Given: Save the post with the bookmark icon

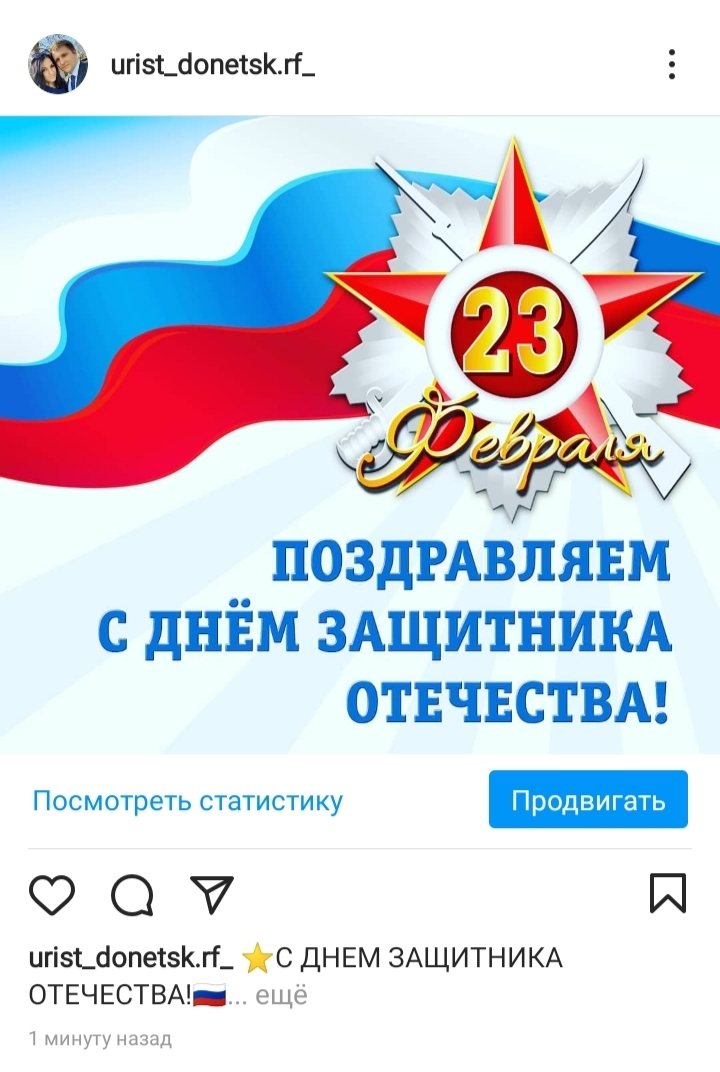Looking at the screenshot, I should (668, 894).
